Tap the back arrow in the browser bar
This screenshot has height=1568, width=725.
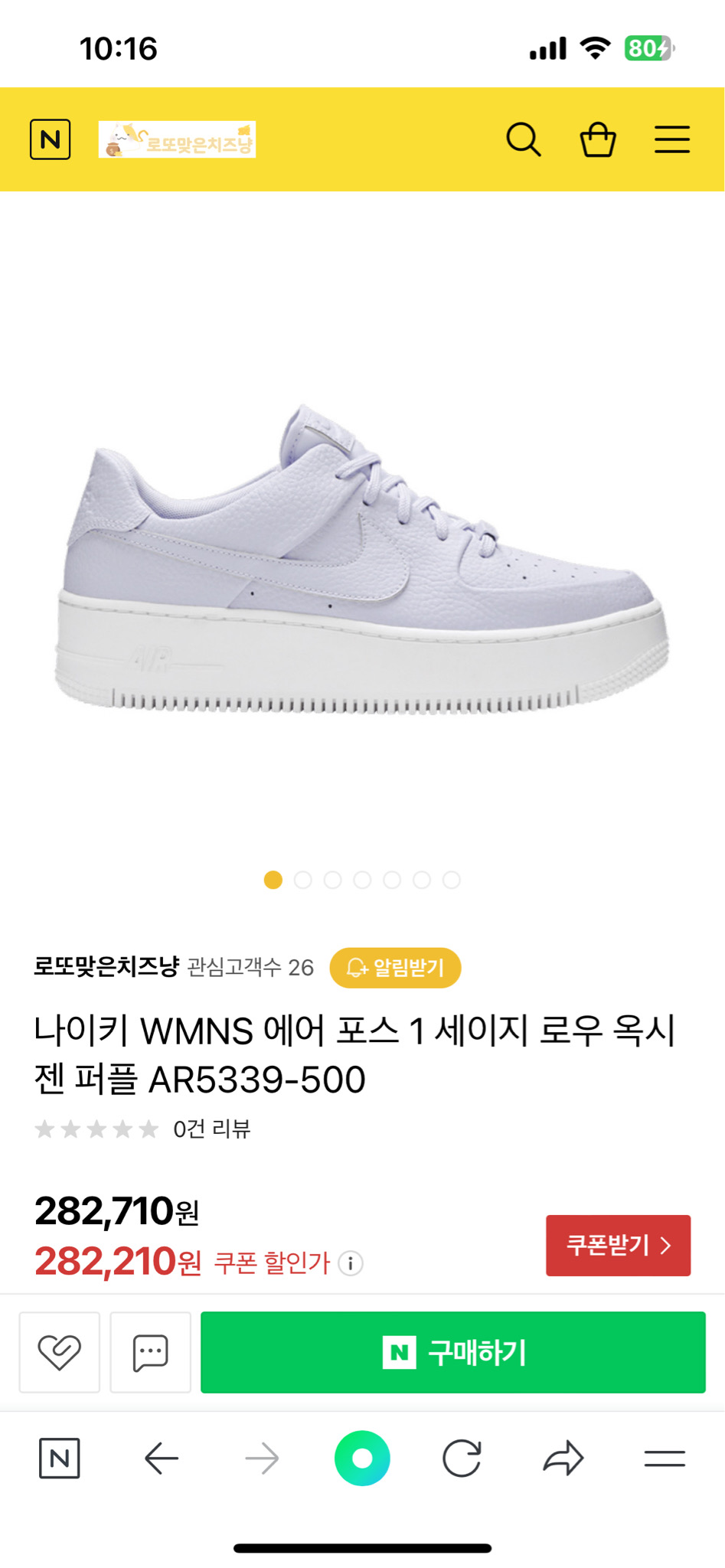coord(160,1458)
